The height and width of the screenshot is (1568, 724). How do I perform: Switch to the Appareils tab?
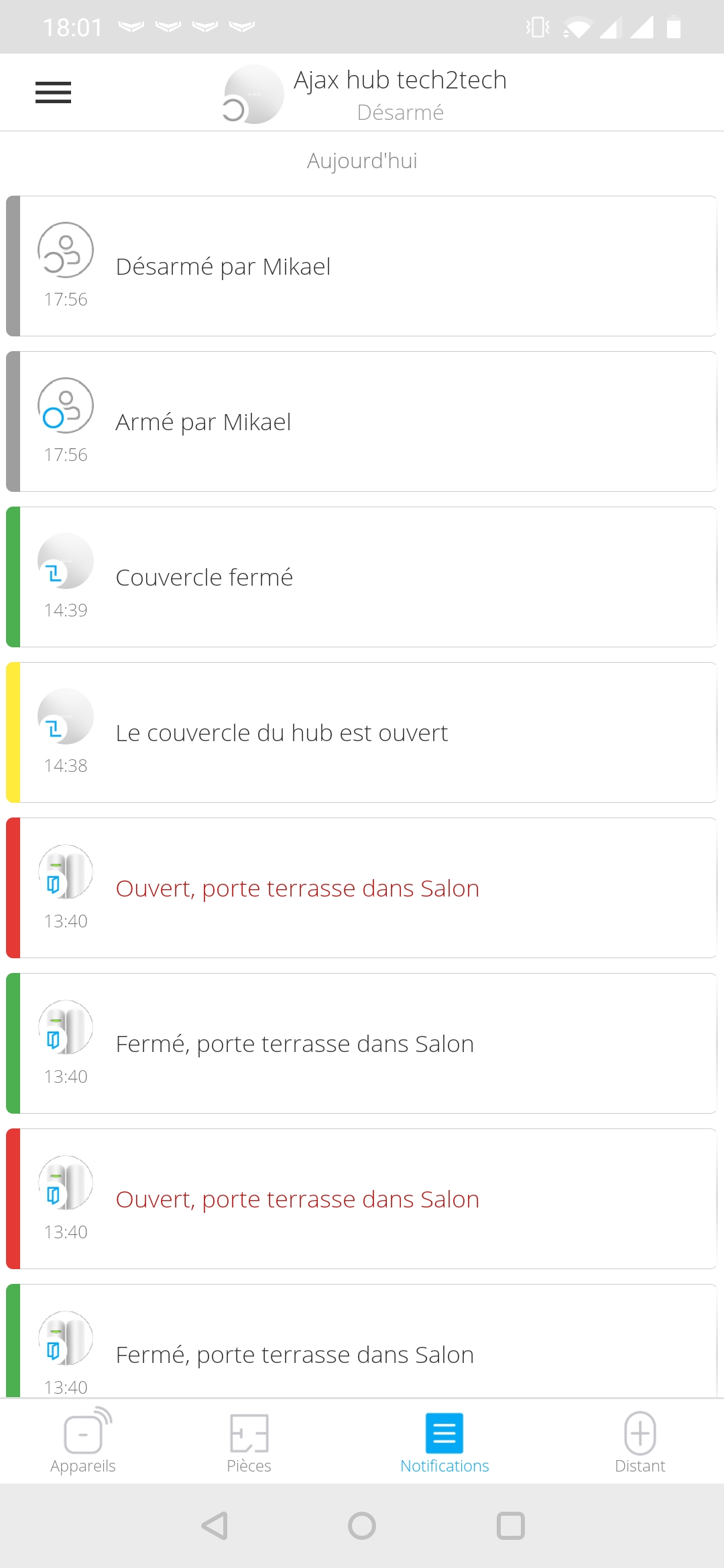click(83, 1440)
